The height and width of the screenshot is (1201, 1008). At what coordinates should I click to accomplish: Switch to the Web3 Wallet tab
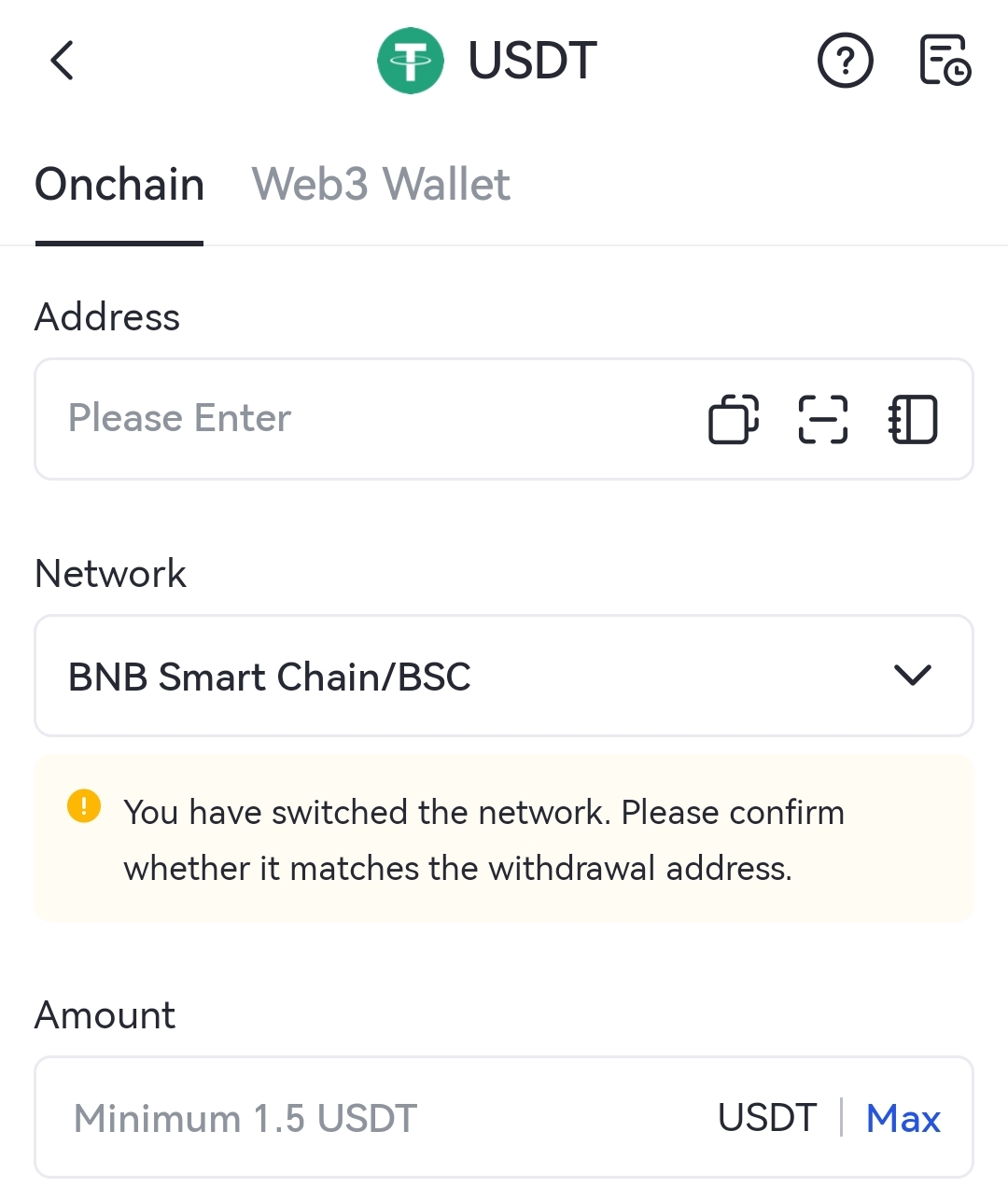pyautogui.click(x=380, y=184)
